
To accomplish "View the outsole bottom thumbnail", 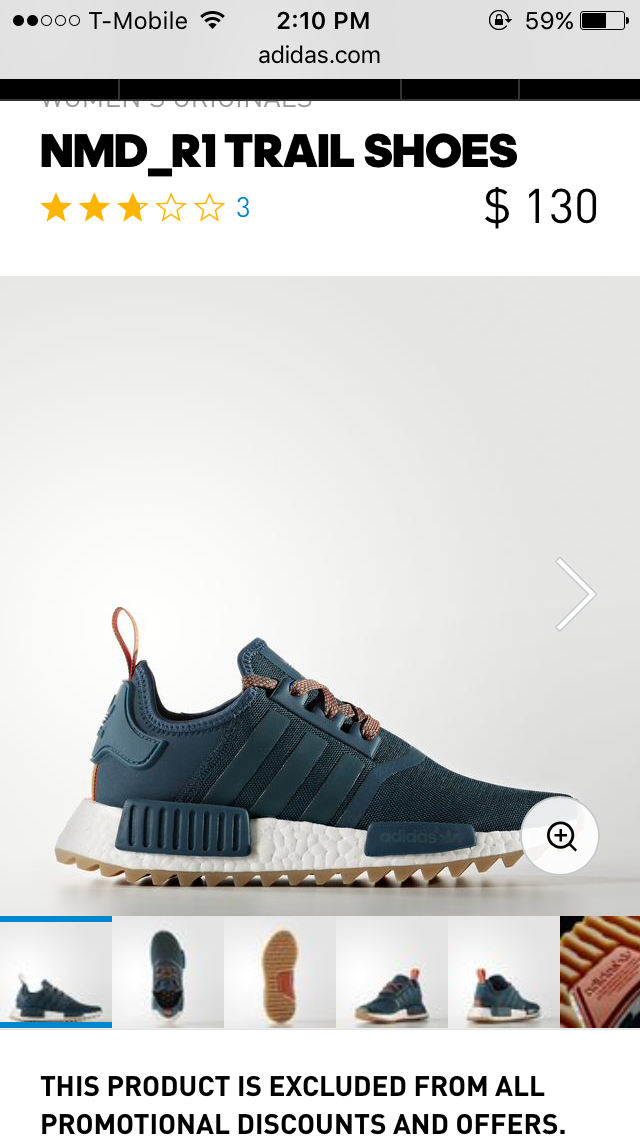I will coord(280,973).
